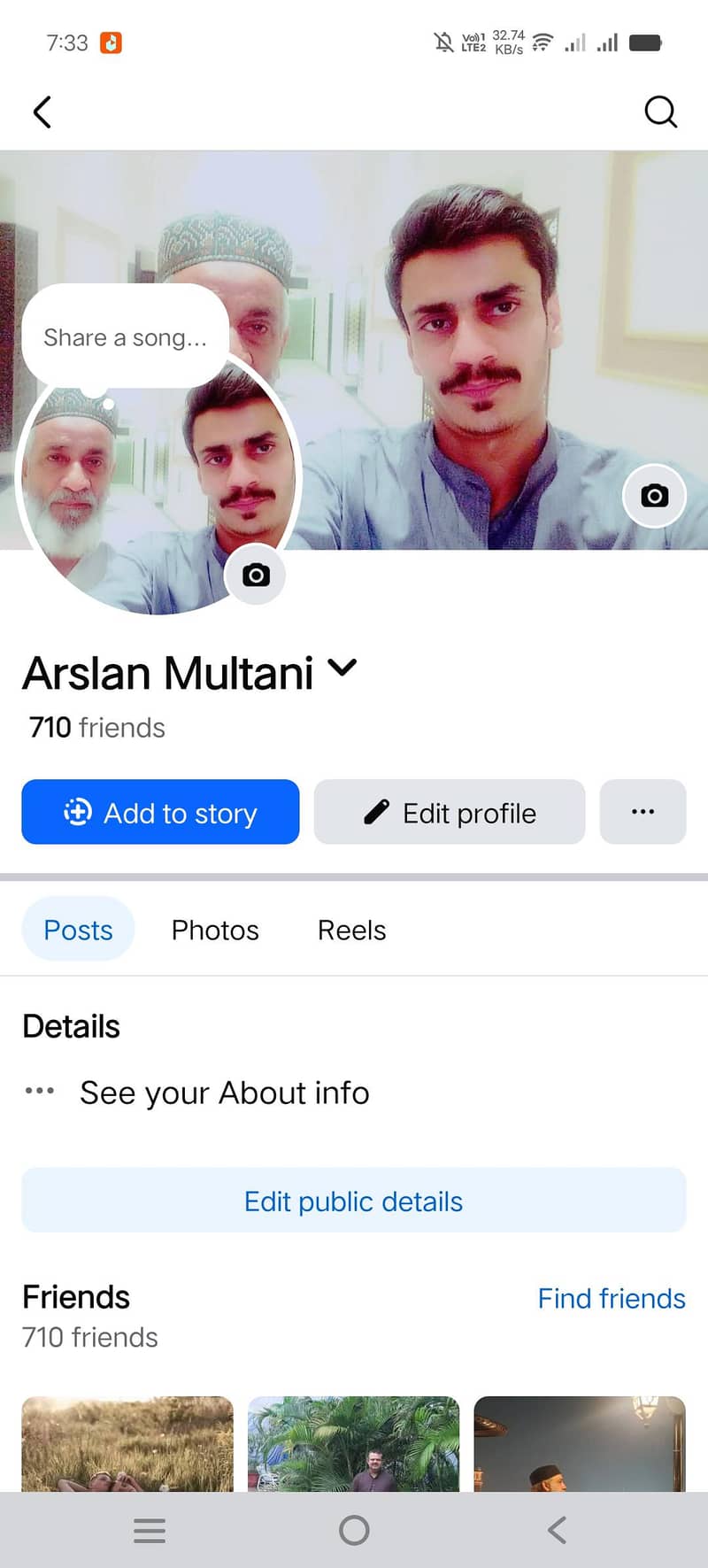Open the search magnifier icon
Screen dimensions: 708x1568
[660, 112]
